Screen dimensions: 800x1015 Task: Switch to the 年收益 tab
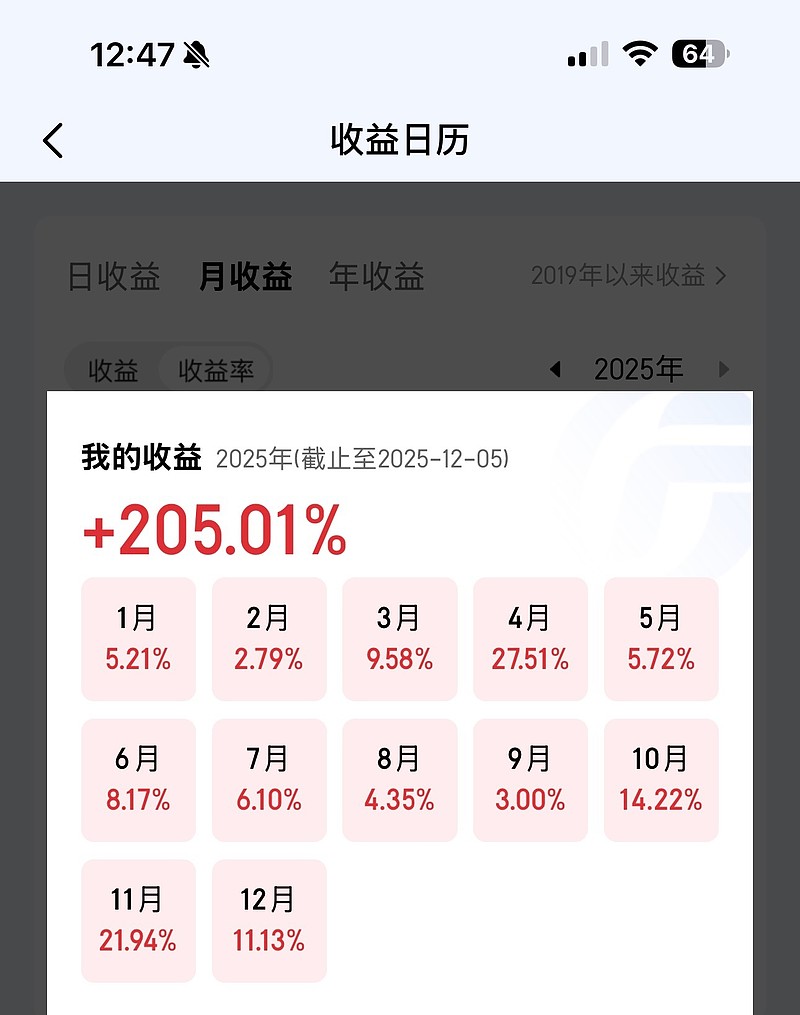pyautogui.click(x=376, y=277)
